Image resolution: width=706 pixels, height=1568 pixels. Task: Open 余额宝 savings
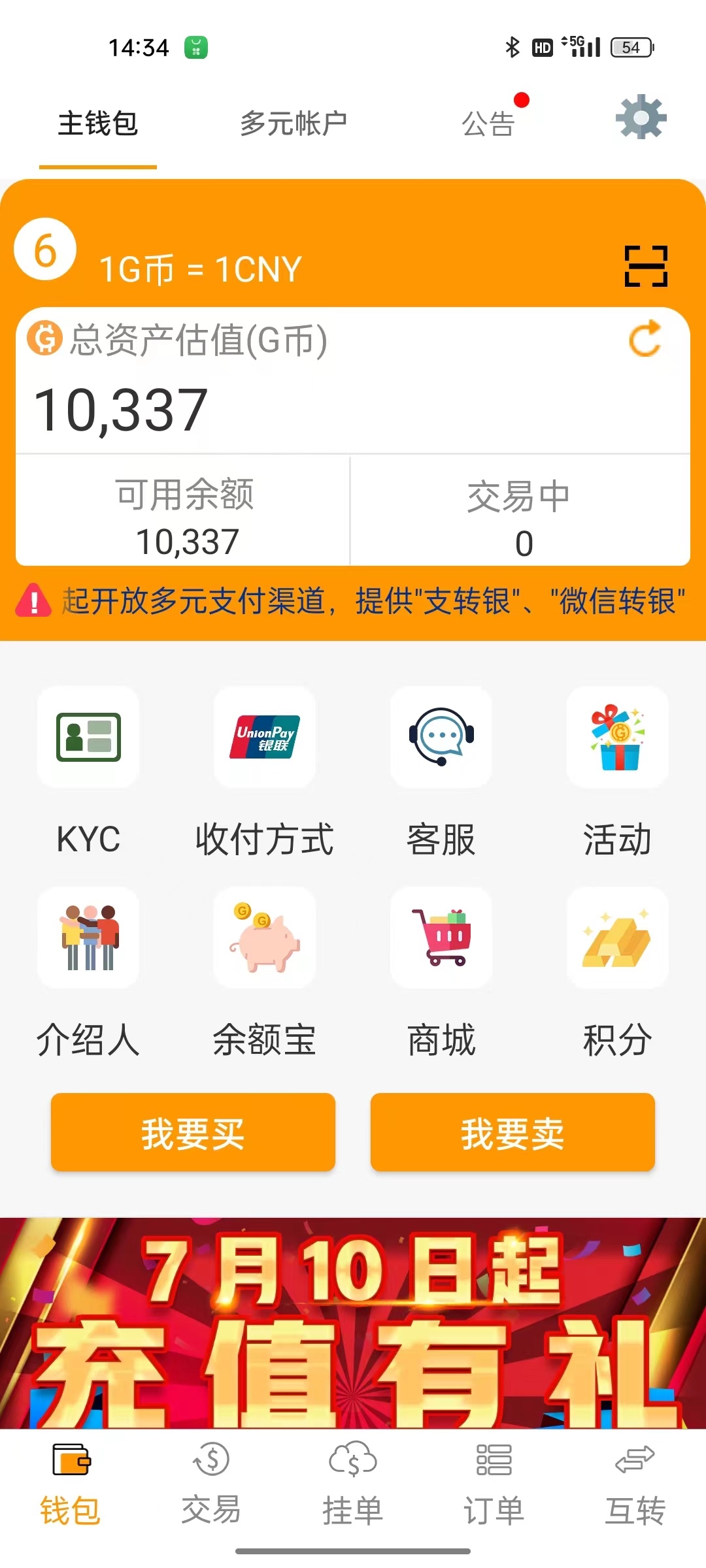point(265,938)
